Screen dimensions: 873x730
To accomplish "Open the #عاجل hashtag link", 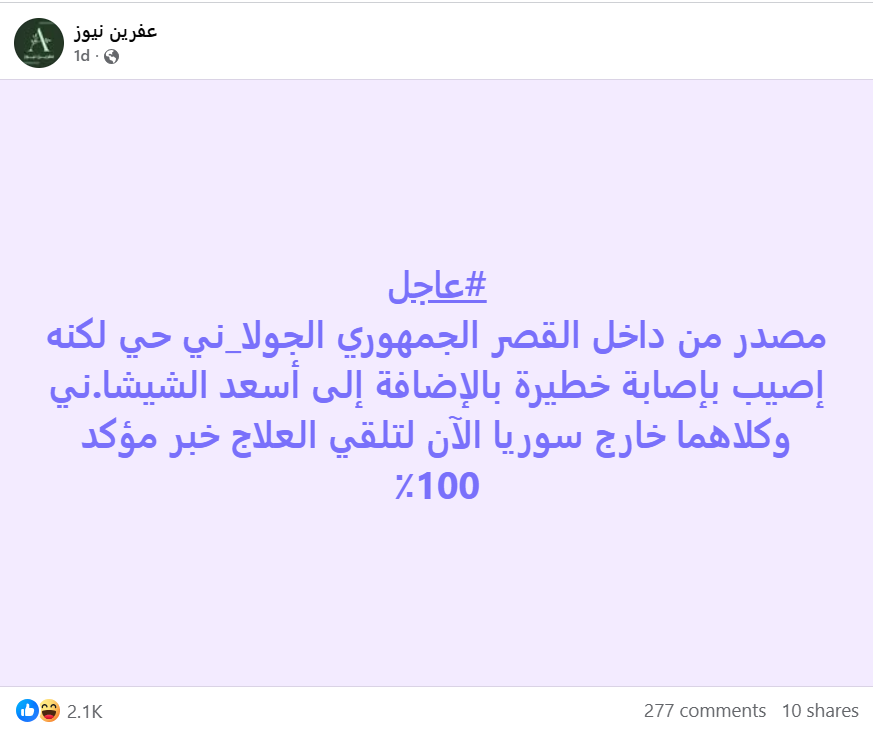I will (x=437, y=287).
